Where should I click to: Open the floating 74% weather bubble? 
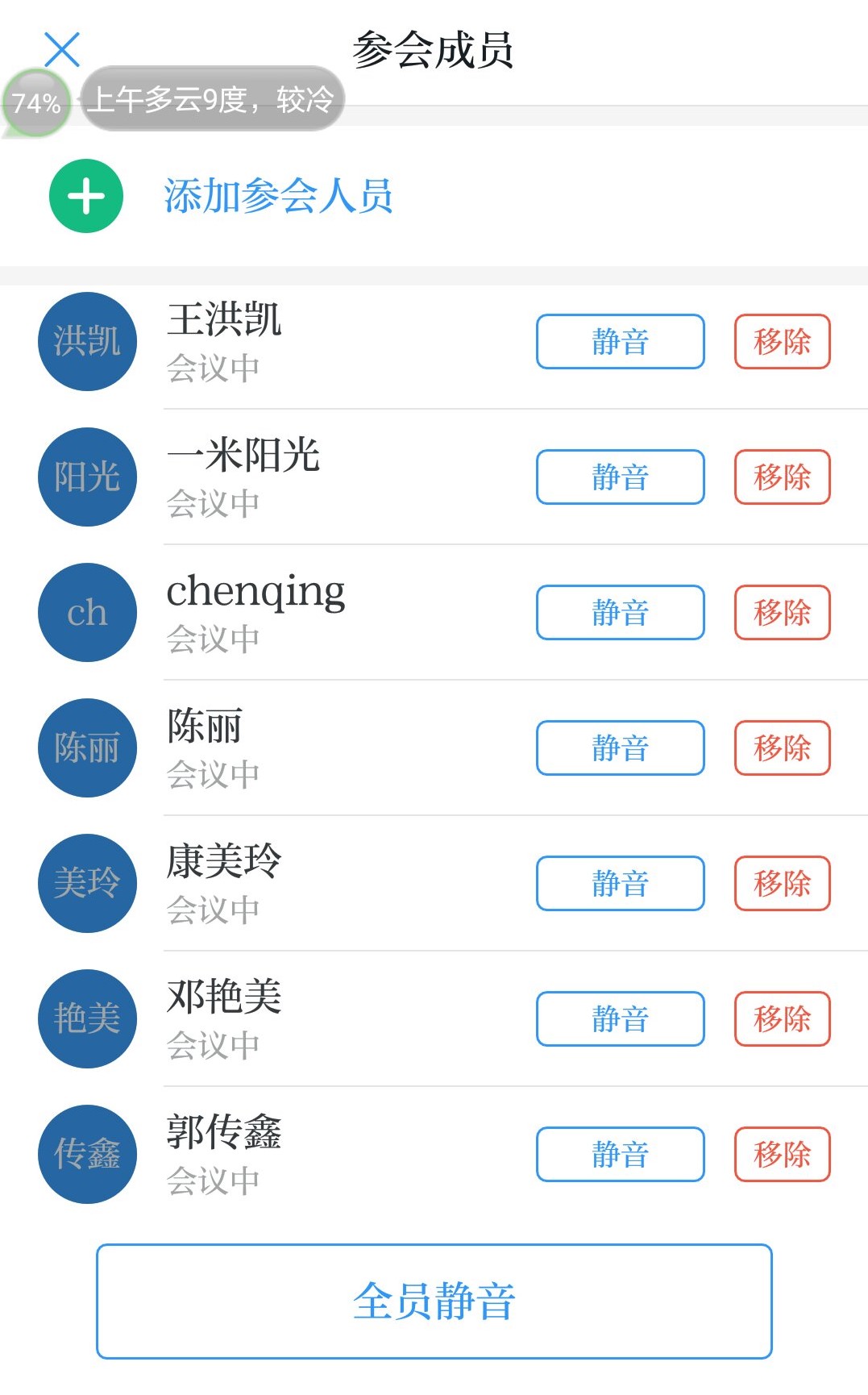[x=36, y=102]
